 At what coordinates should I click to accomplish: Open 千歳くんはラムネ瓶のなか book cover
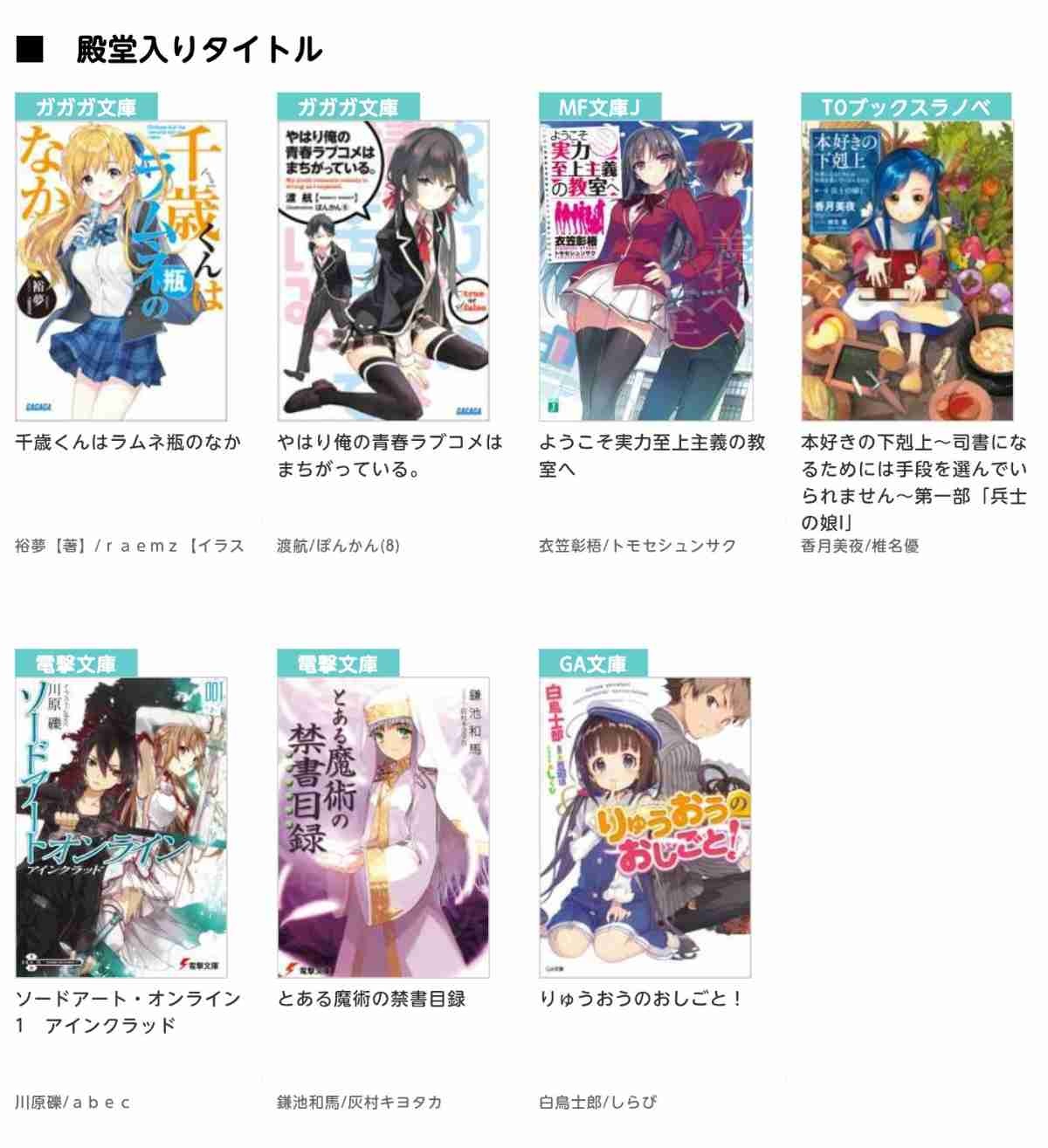(121, 271)
